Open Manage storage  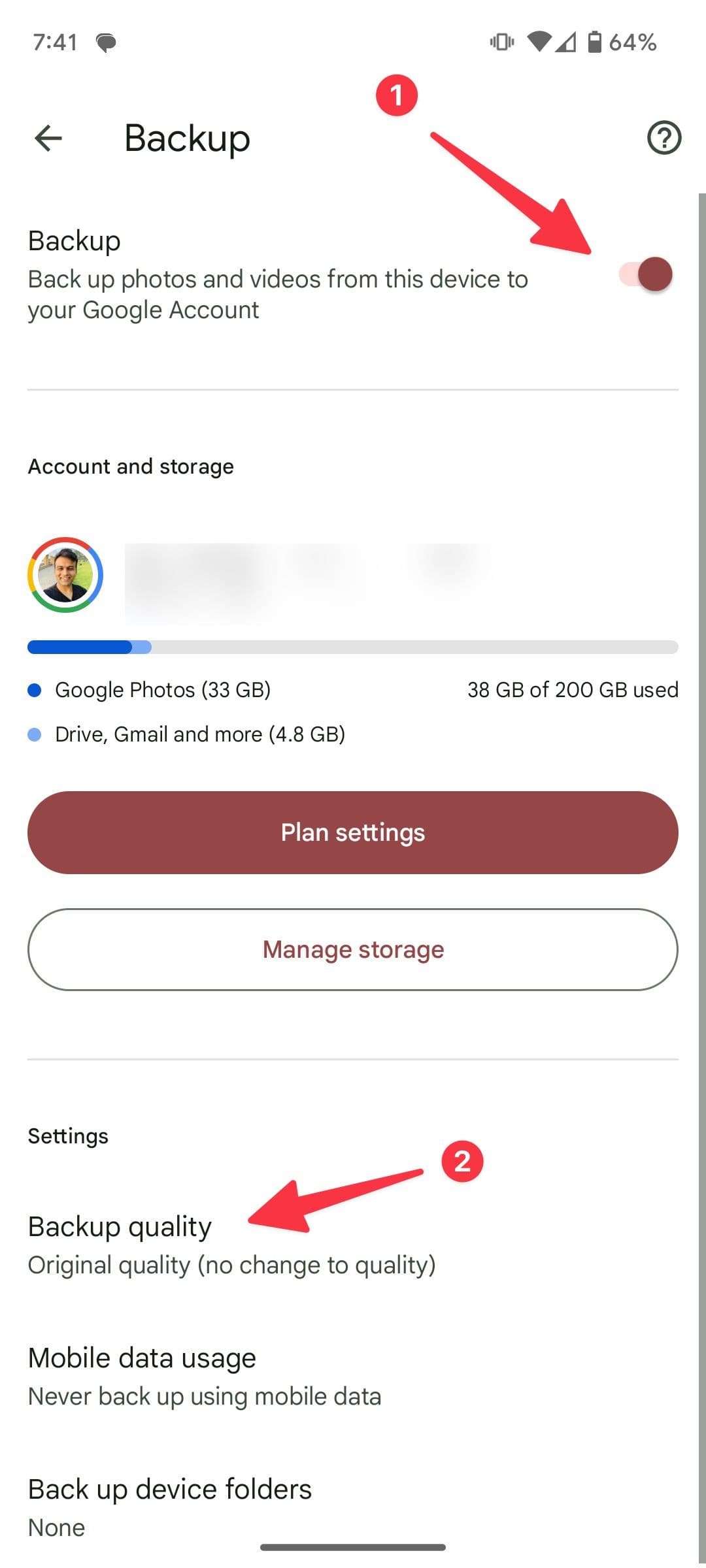coord(353,949)
